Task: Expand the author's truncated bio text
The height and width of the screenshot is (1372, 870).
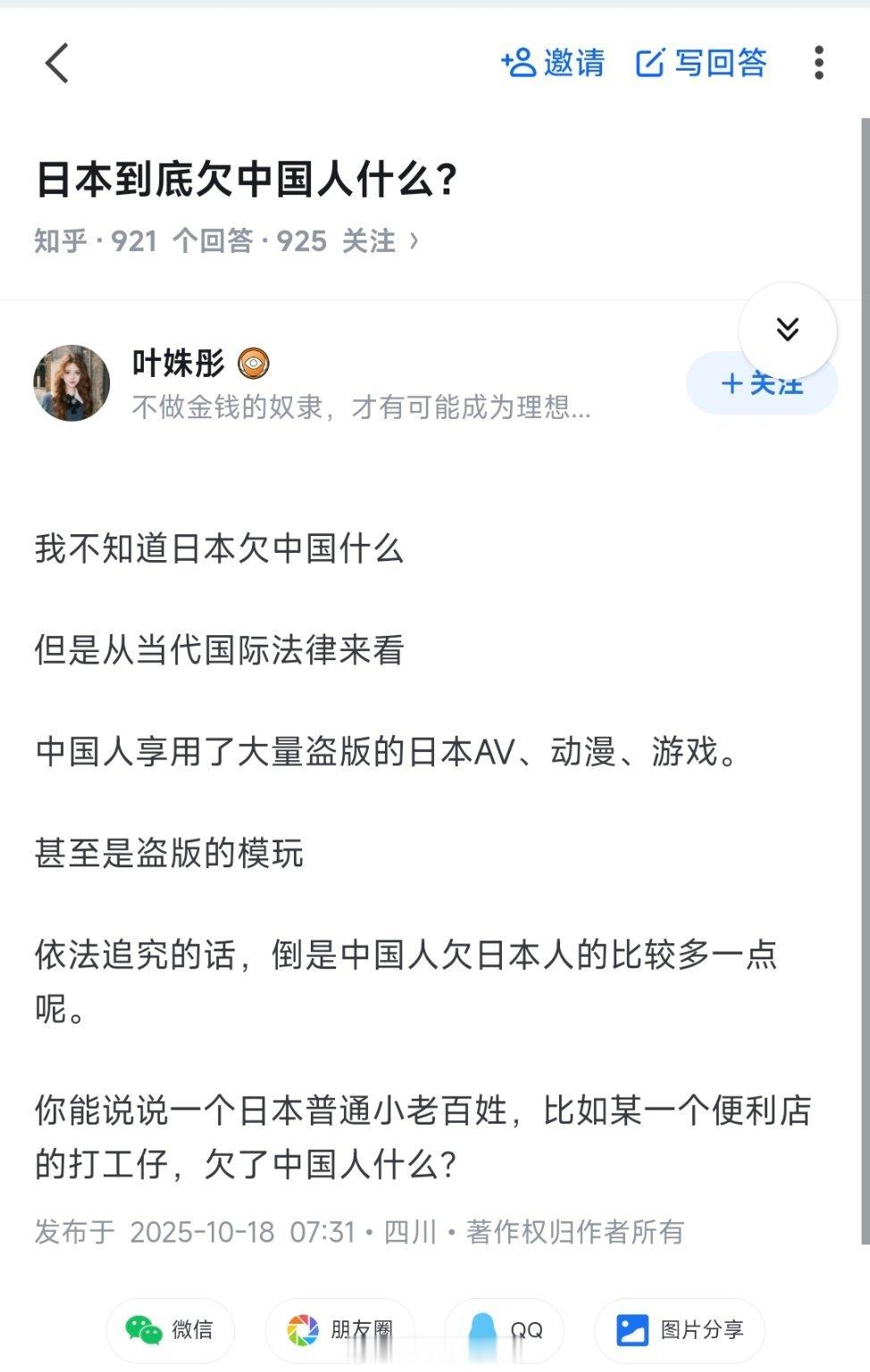Action: click(361, 410)
